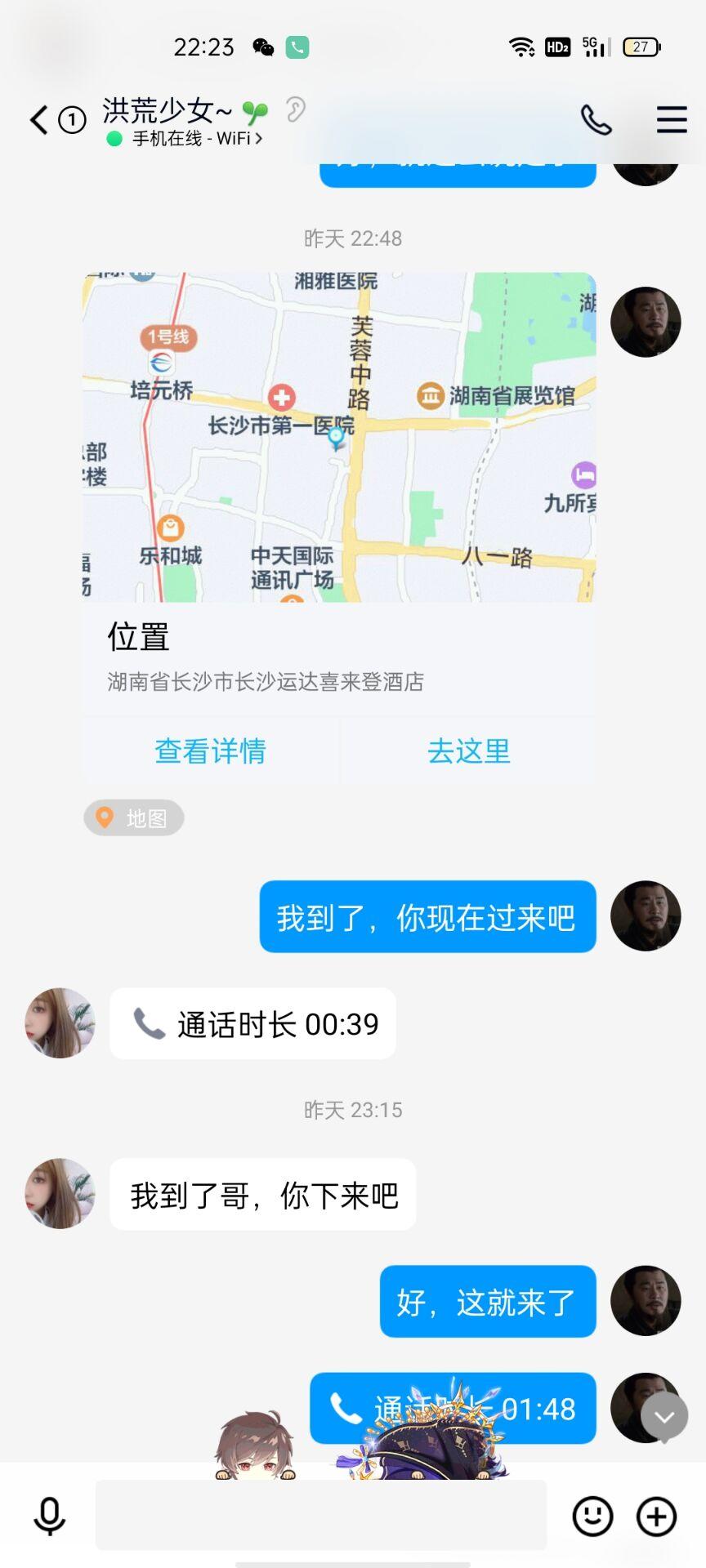Open the chat settings via hamburger menu

click(671, 119)
